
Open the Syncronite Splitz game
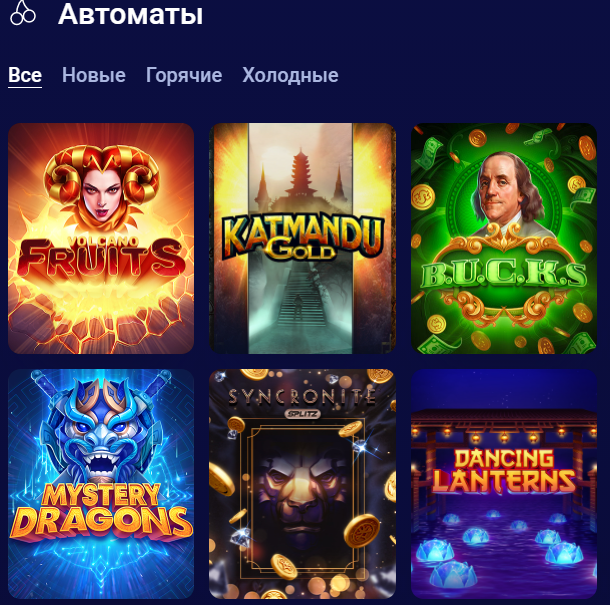pos(303,484)
